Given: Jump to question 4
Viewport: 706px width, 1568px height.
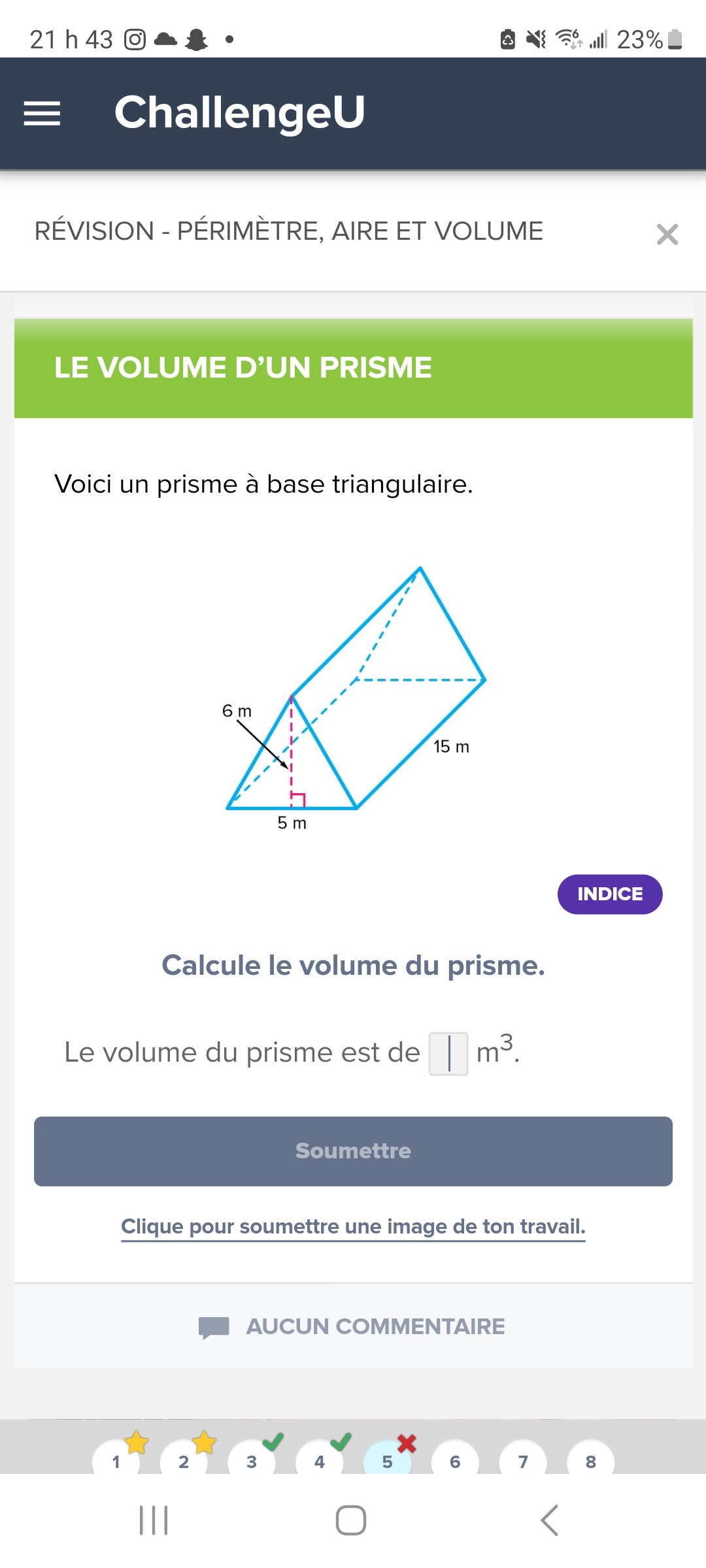Looking at the screenshot, I should [320, 1461].
